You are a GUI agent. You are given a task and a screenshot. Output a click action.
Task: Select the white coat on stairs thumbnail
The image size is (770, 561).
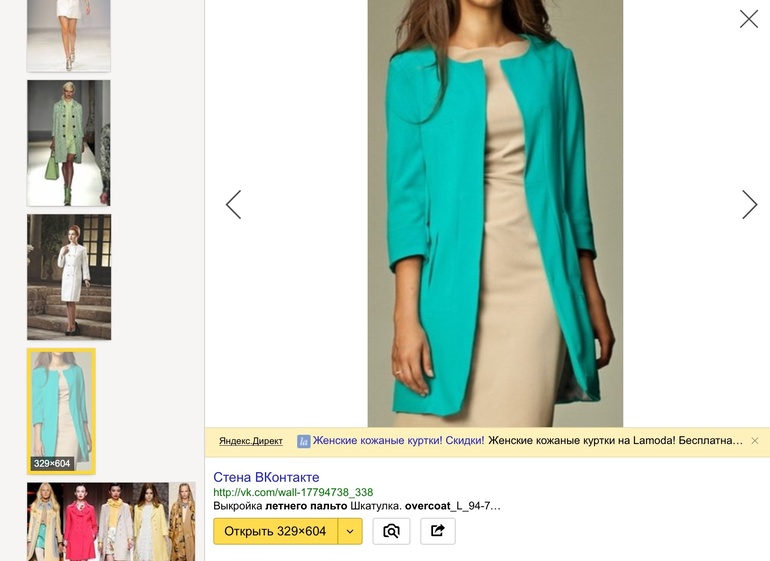pos(68,277)
